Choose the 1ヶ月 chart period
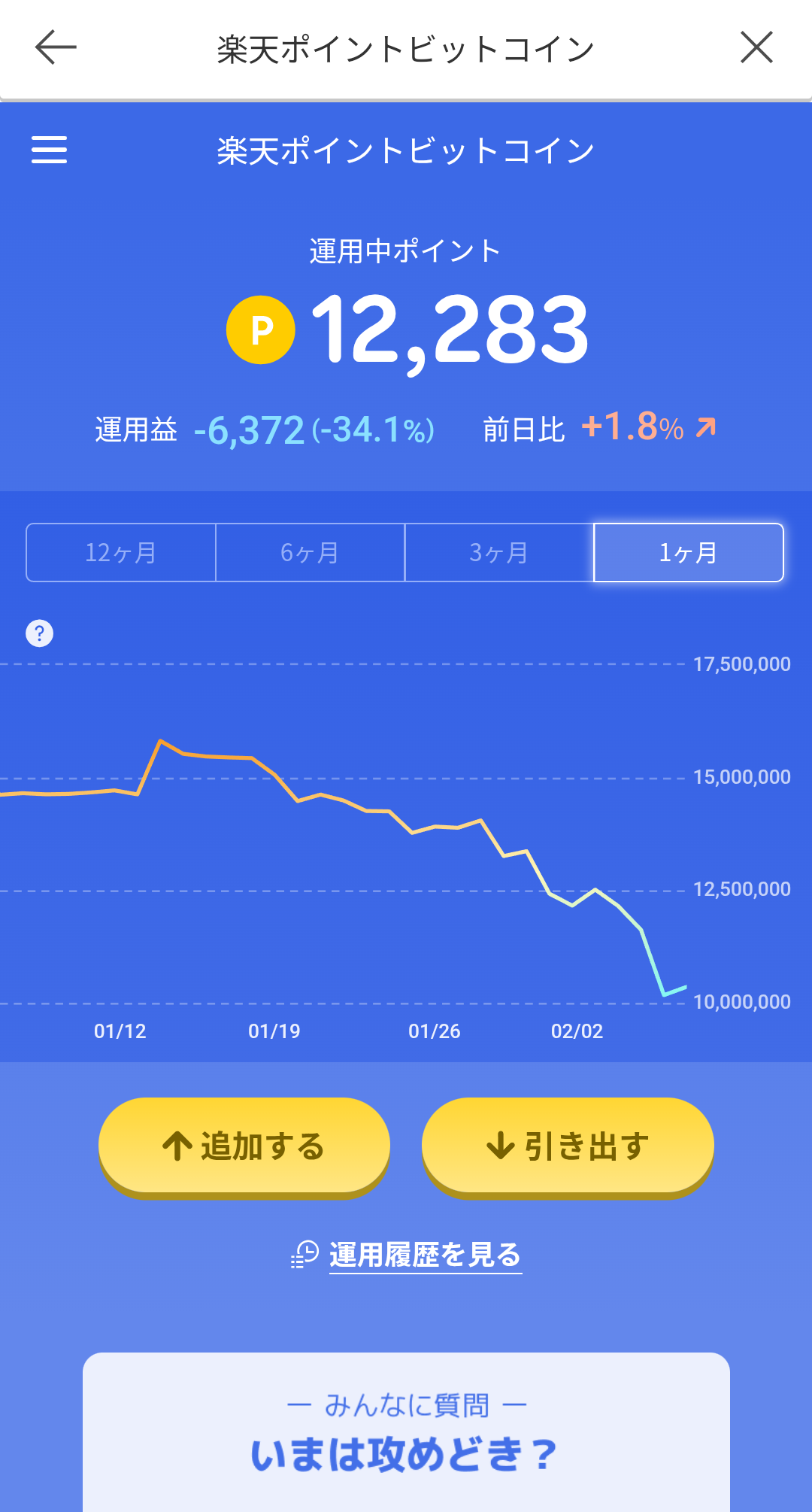The width and height of the screenshot is (812, 1512). pyautogui.click(x=688, y=553)
